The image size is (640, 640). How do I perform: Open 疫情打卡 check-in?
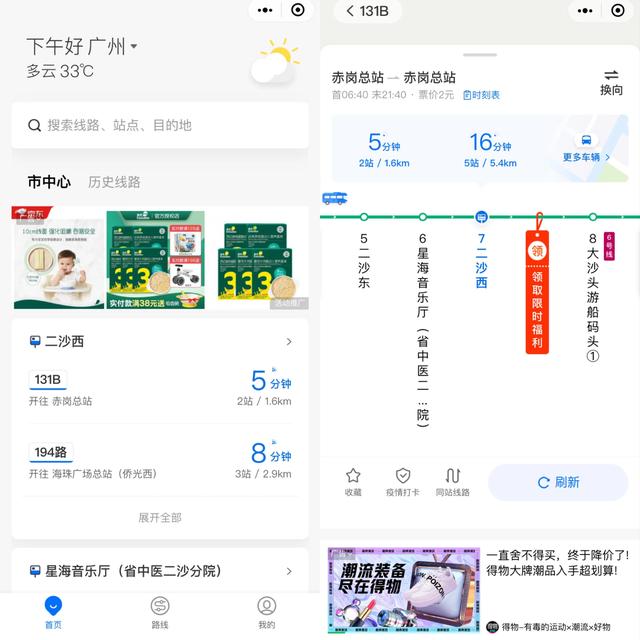[403, 482]
